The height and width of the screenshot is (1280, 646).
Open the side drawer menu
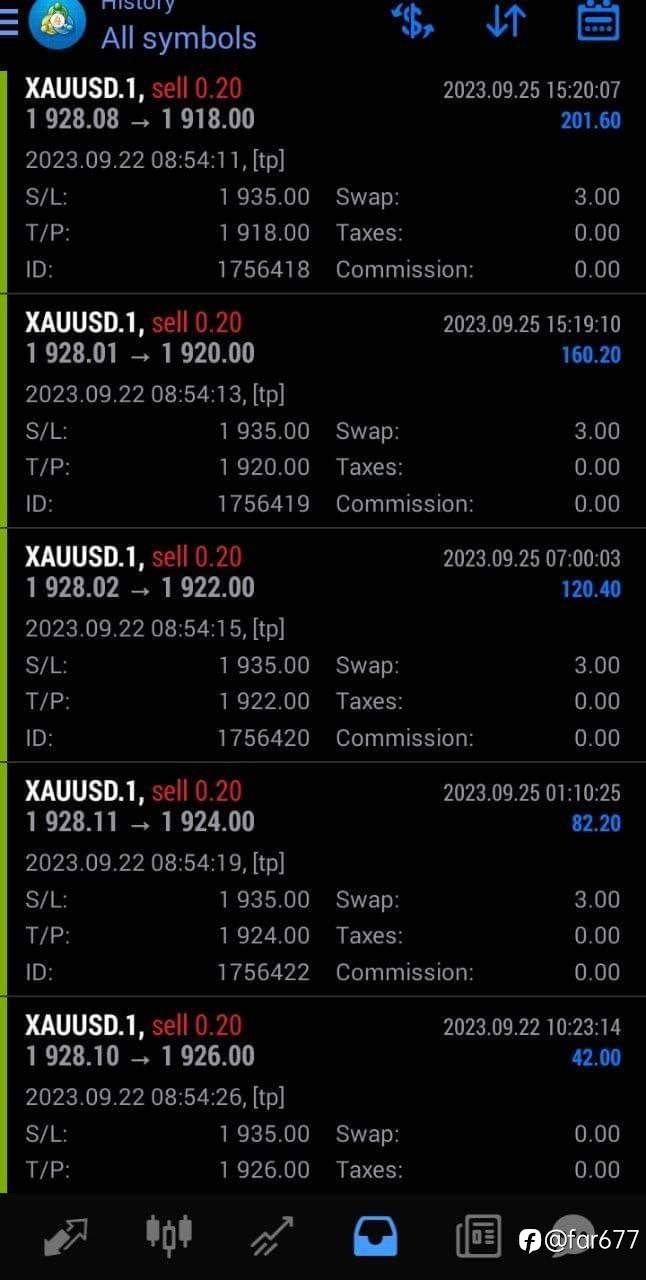tap(8, 22)
